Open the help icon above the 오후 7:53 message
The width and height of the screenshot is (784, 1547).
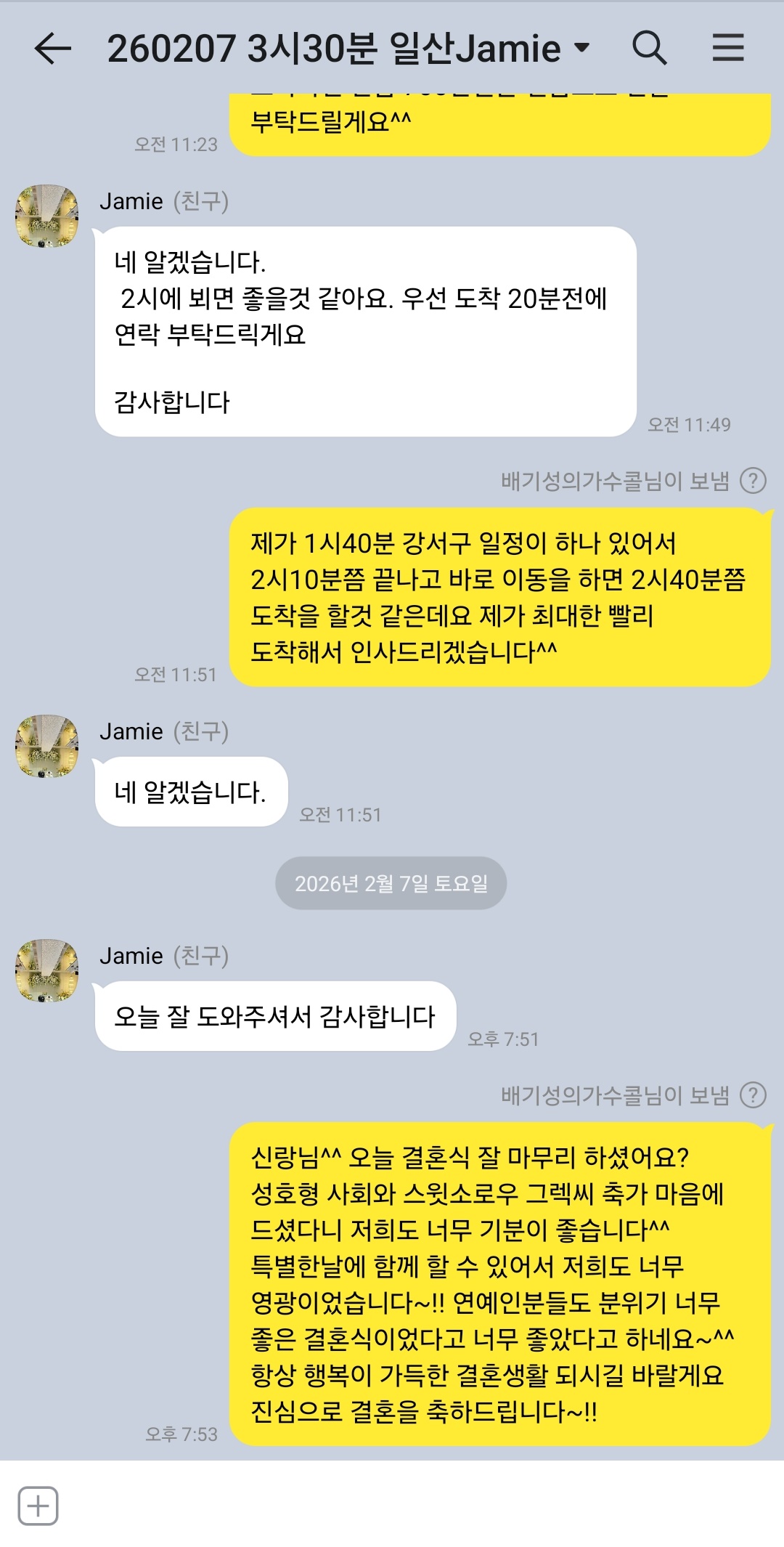753,1095
